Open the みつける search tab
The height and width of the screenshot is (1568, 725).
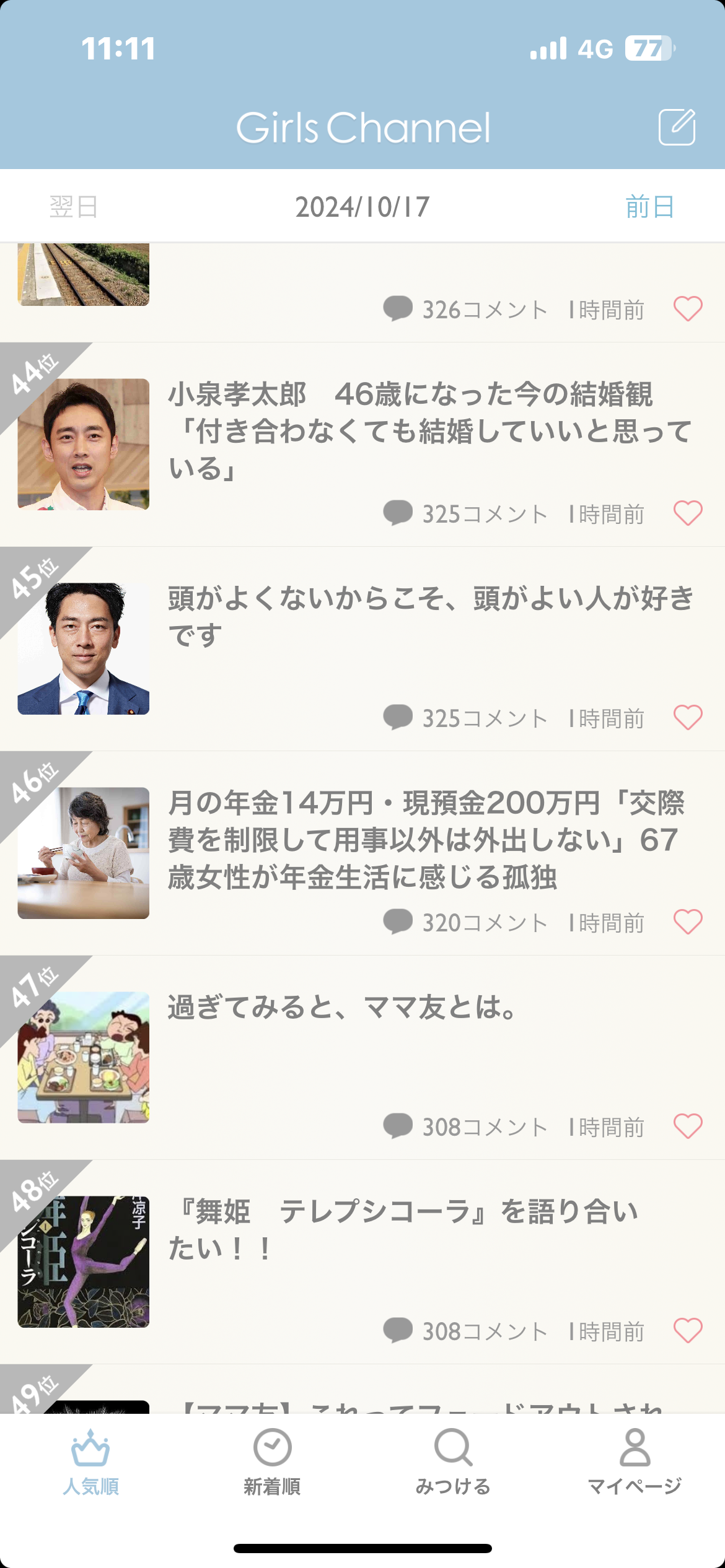pyautogui.click(x=453, y=1463)
